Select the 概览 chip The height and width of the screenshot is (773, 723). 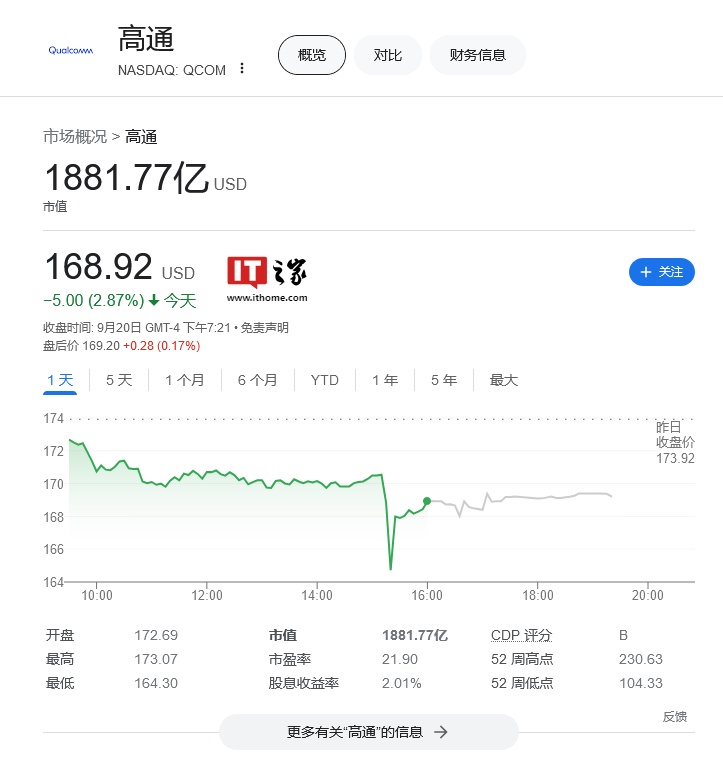tap(312, 55)
